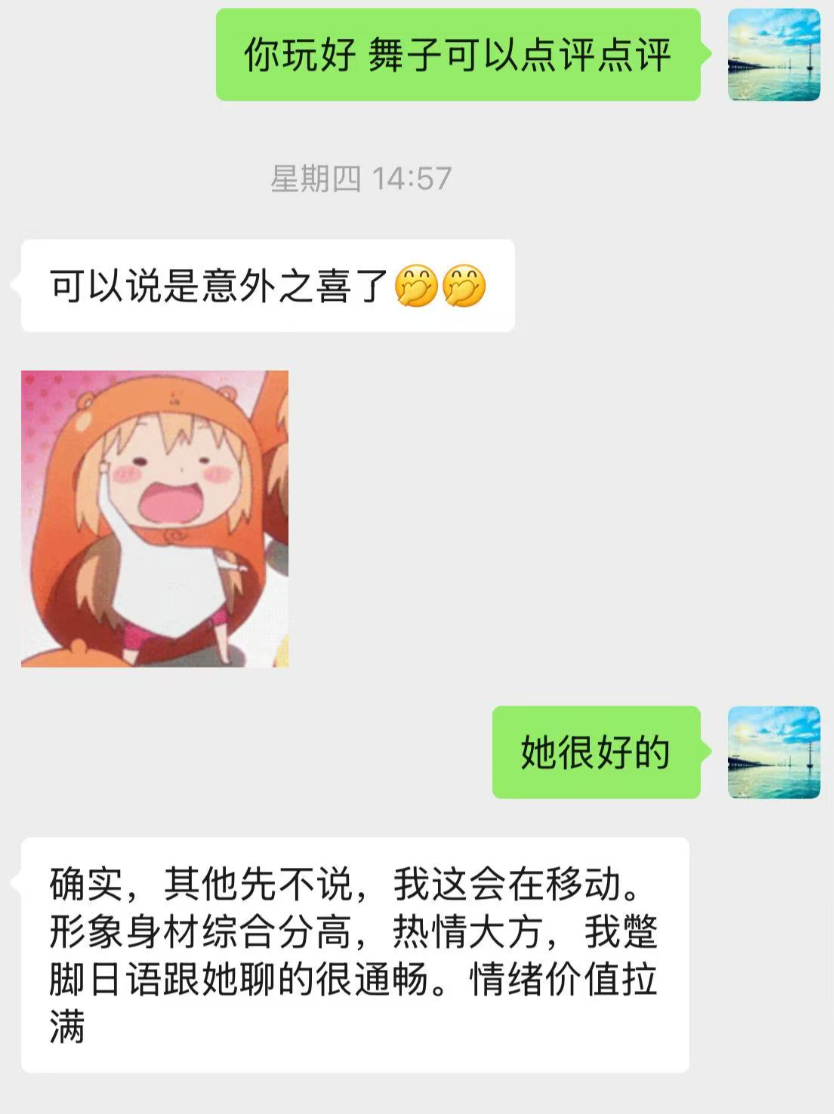Open sender's avatar beside "你玩好 舞子可以点评点评"
Screen dimensions: 834x1114
(773, 55)
